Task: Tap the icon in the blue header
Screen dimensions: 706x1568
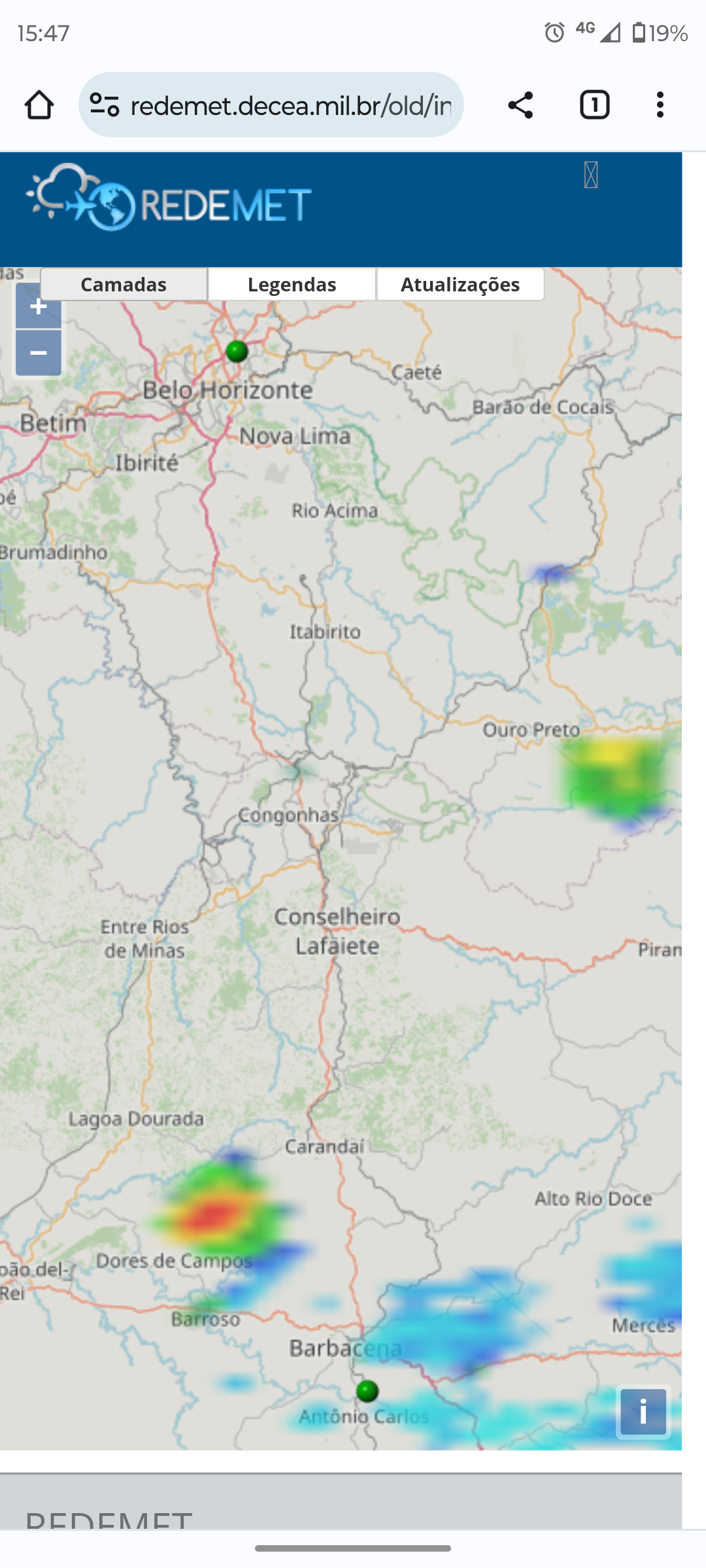Action: [x=591, y=175]
